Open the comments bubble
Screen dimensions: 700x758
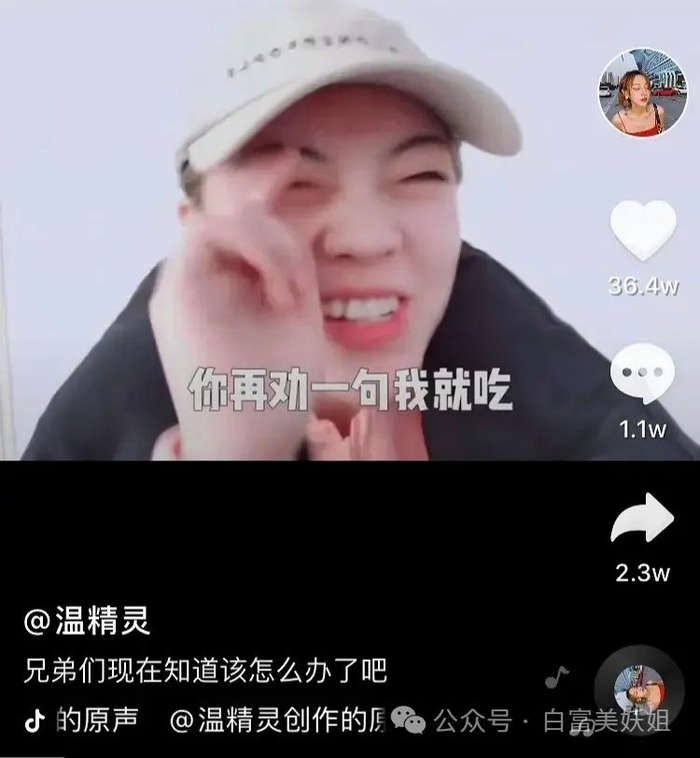[642, 373]
